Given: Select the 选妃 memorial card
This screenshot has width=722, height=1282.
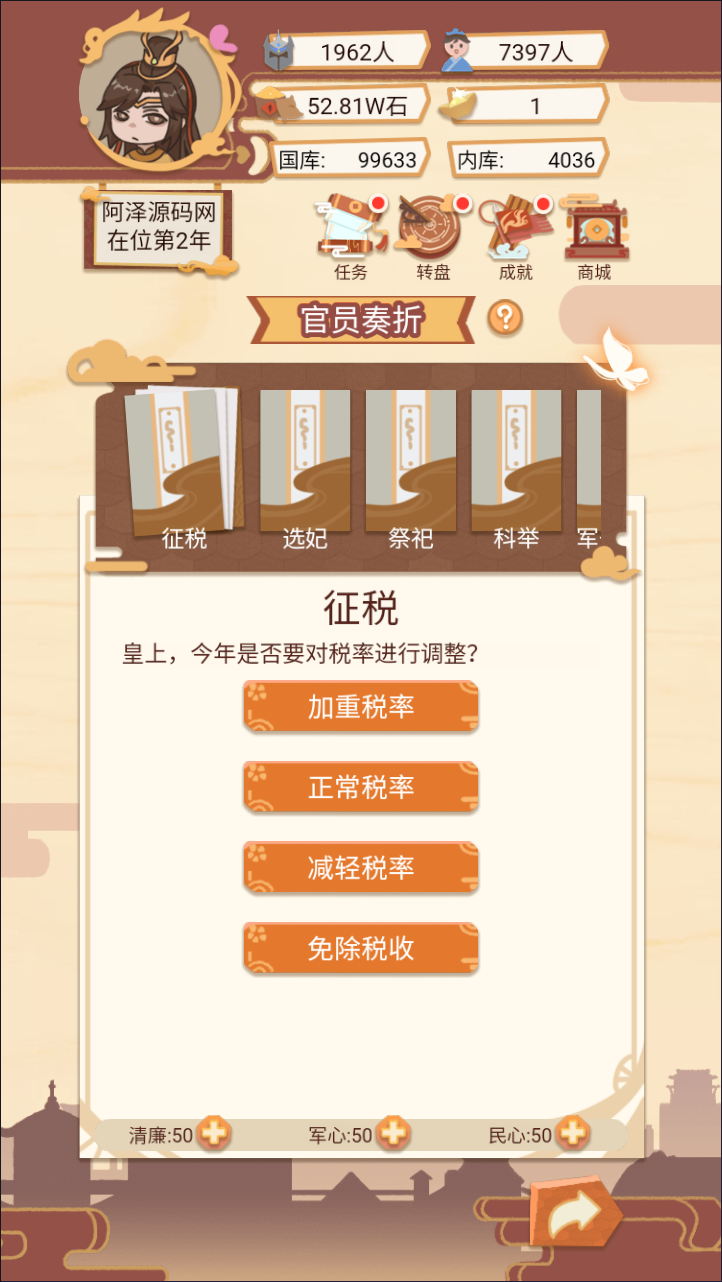Looking at the screenshot, I should pyautogui.click(x=305, y=465).
